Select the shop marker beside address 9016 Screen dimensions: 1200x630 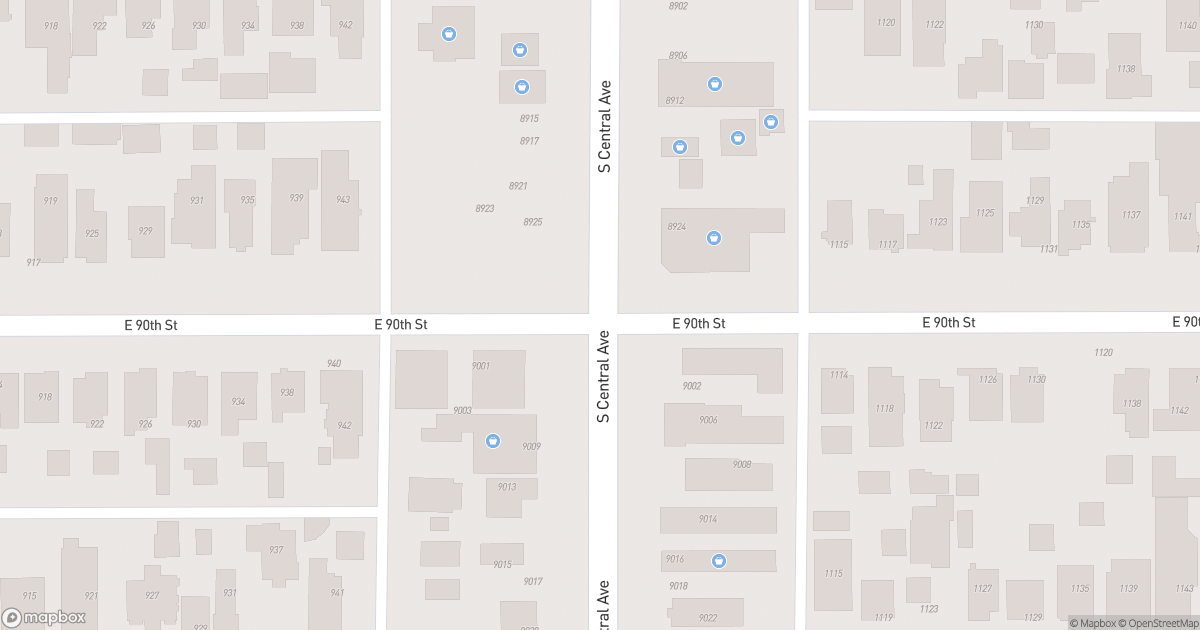click(x=719, y=561)
